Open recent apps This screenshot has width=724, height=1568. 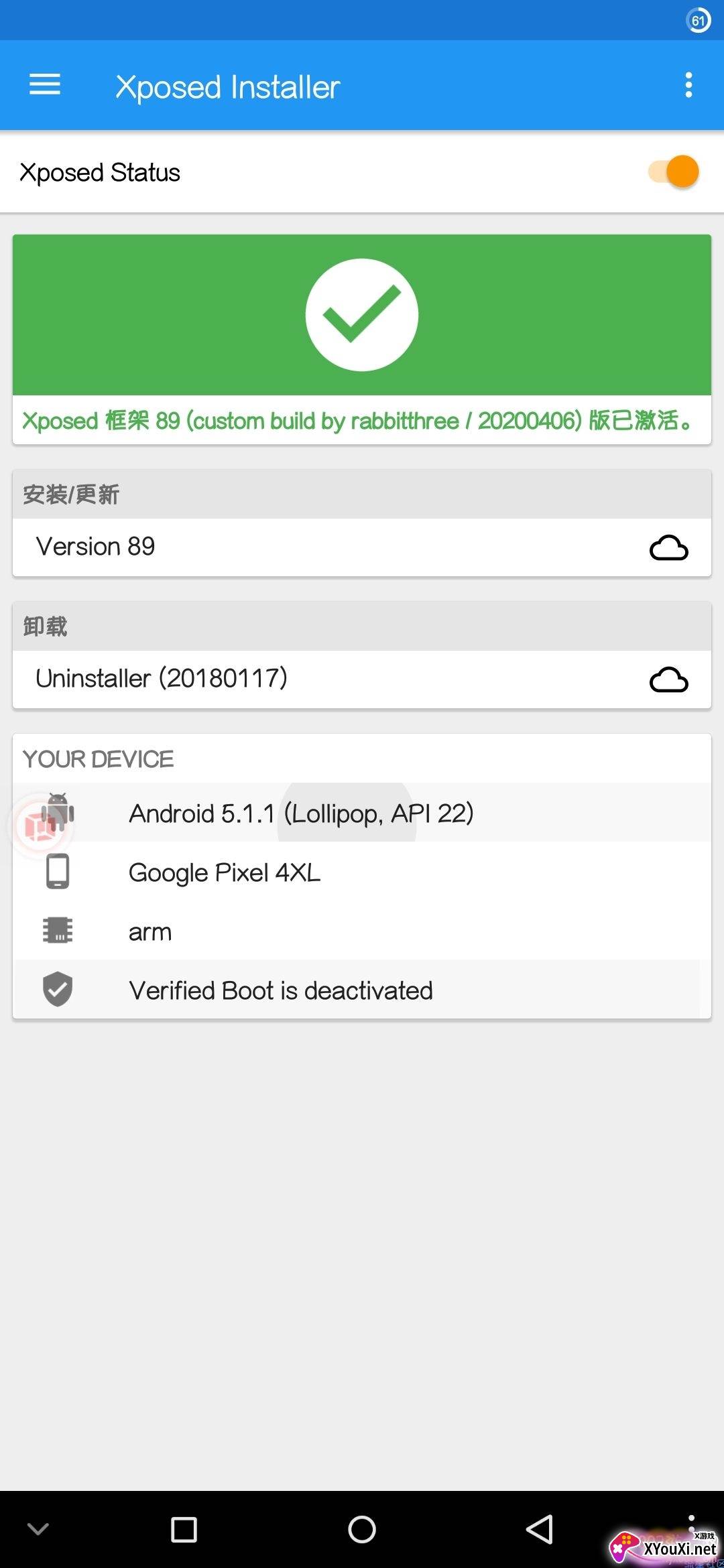(x=184, y=1530)
